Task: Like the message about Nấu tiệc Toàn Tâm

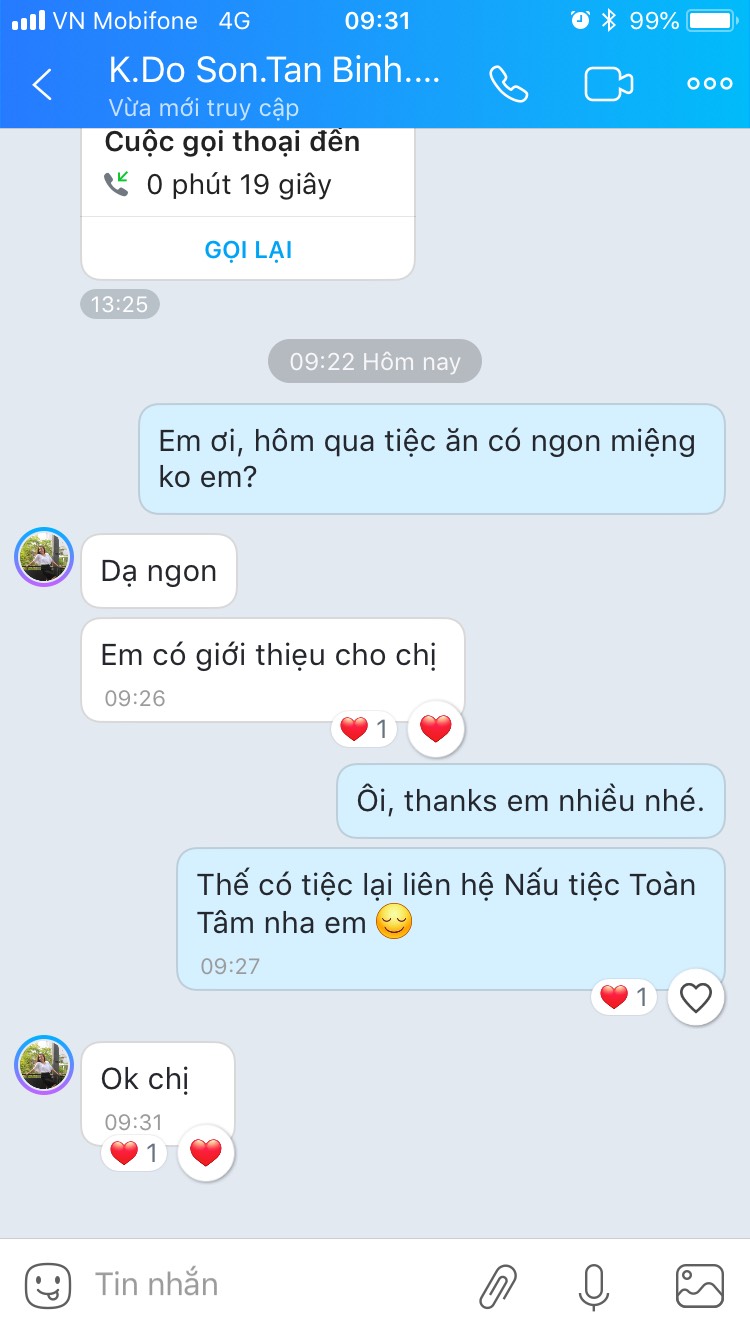Action: (x=696, y=997)
